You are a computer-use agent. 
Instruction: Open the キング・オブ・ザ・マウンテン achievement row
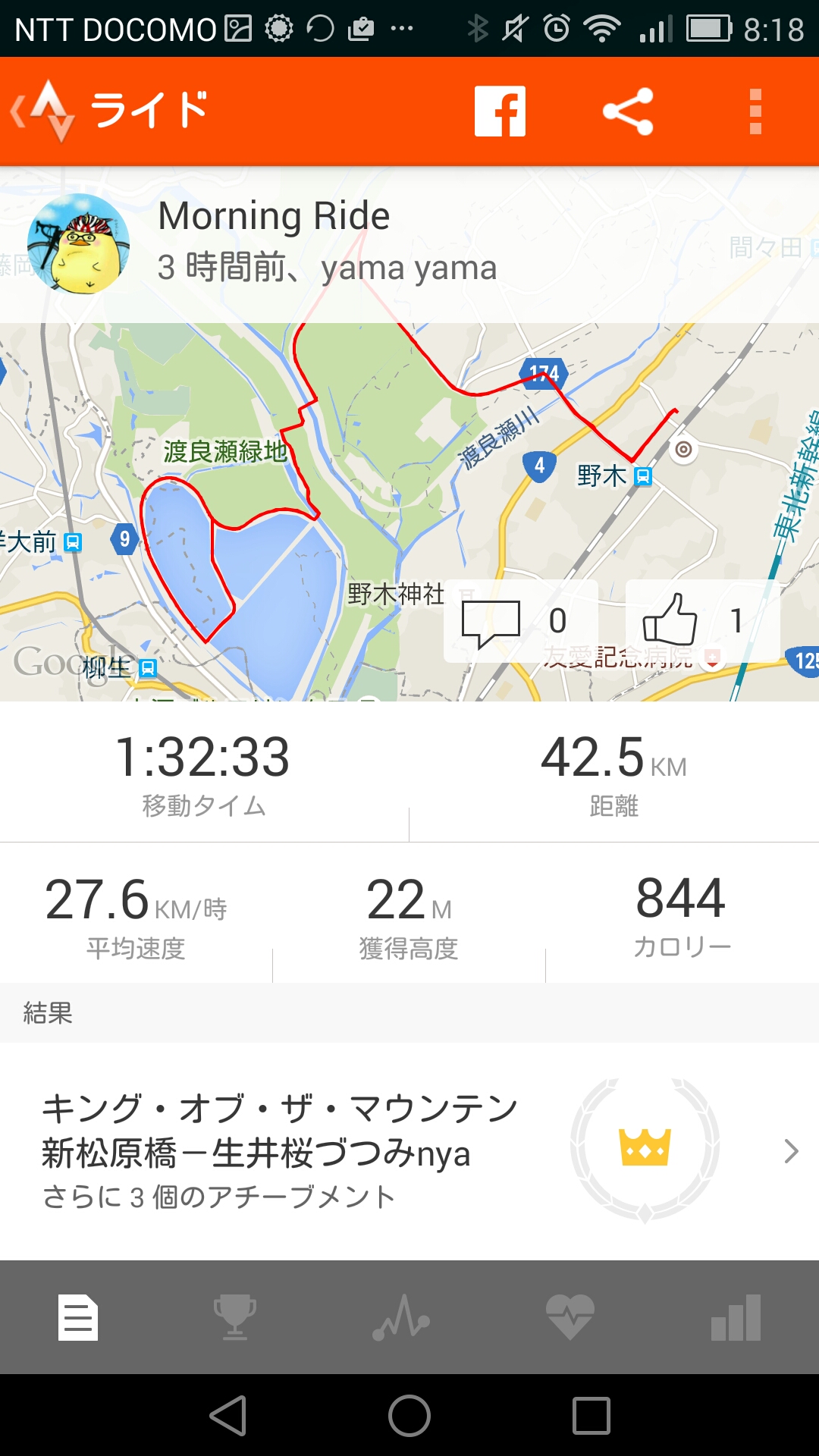point(409,1150)
